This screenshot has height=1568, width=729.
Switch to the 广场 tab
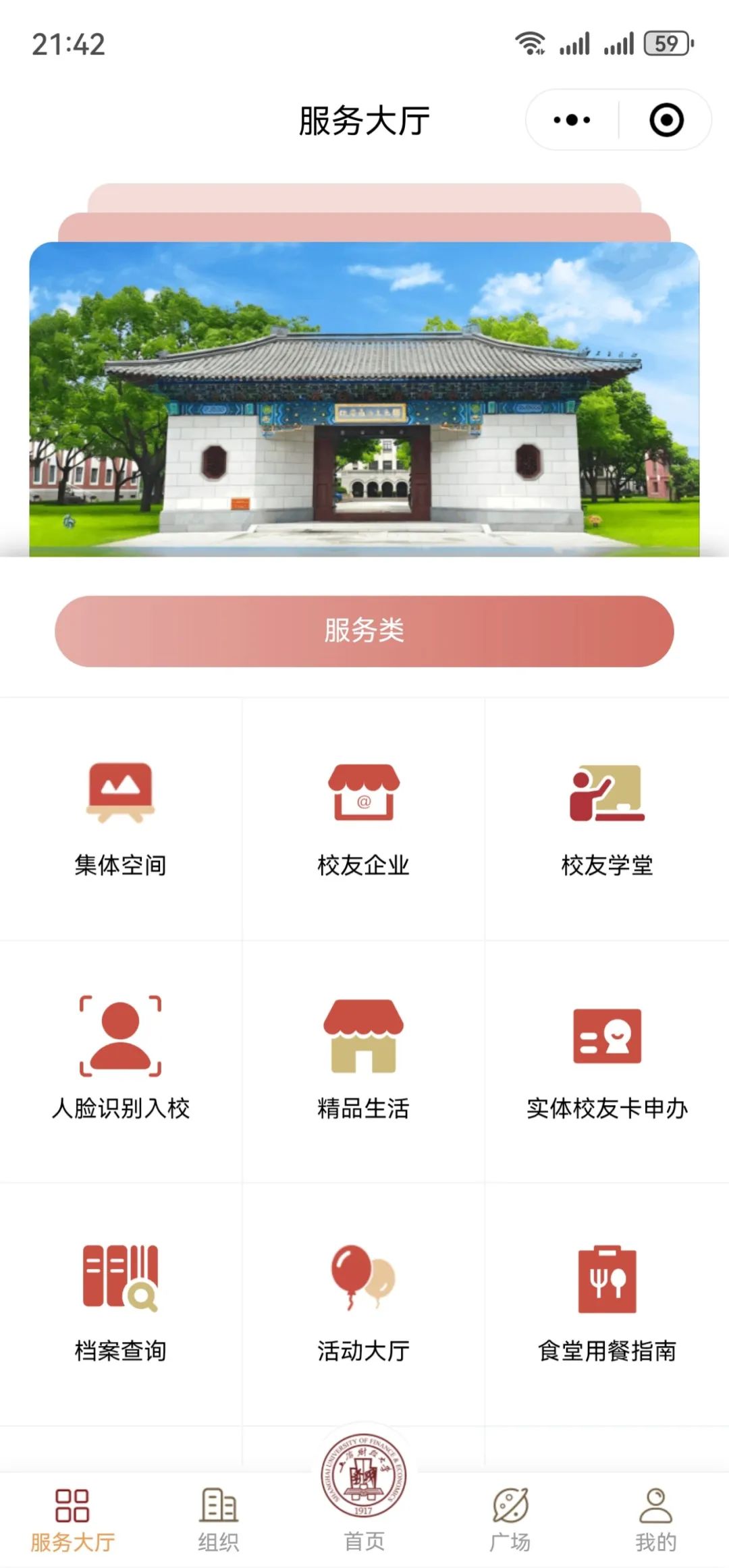pos(510,1519)
